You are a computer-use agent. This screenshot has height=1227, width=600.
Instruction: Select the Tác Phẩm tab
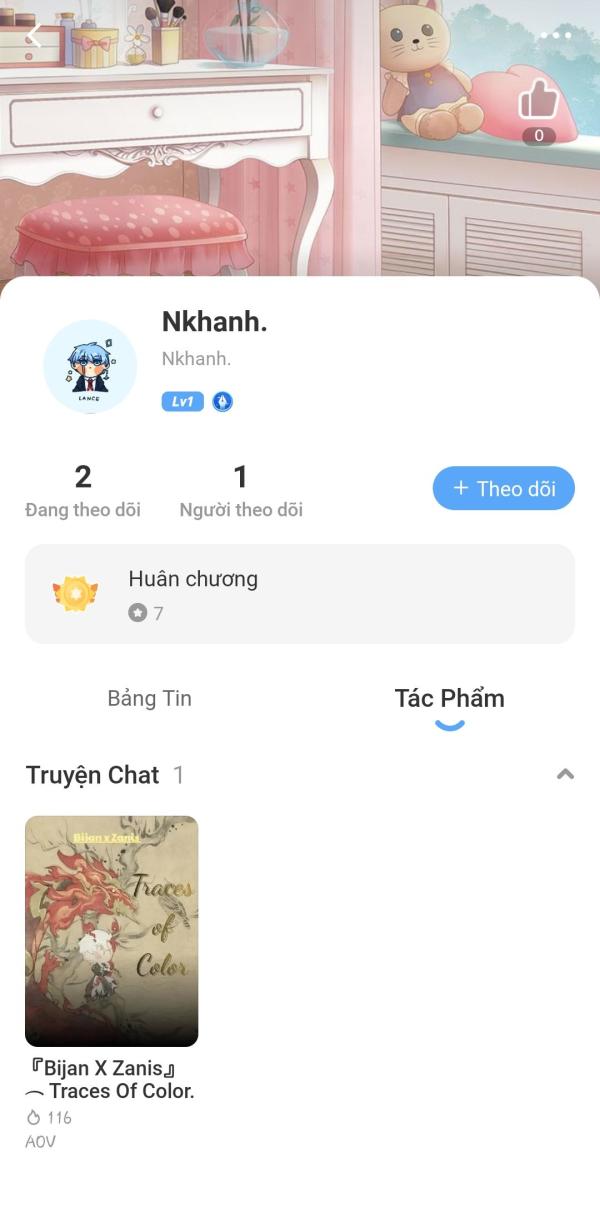coord(450,698)
